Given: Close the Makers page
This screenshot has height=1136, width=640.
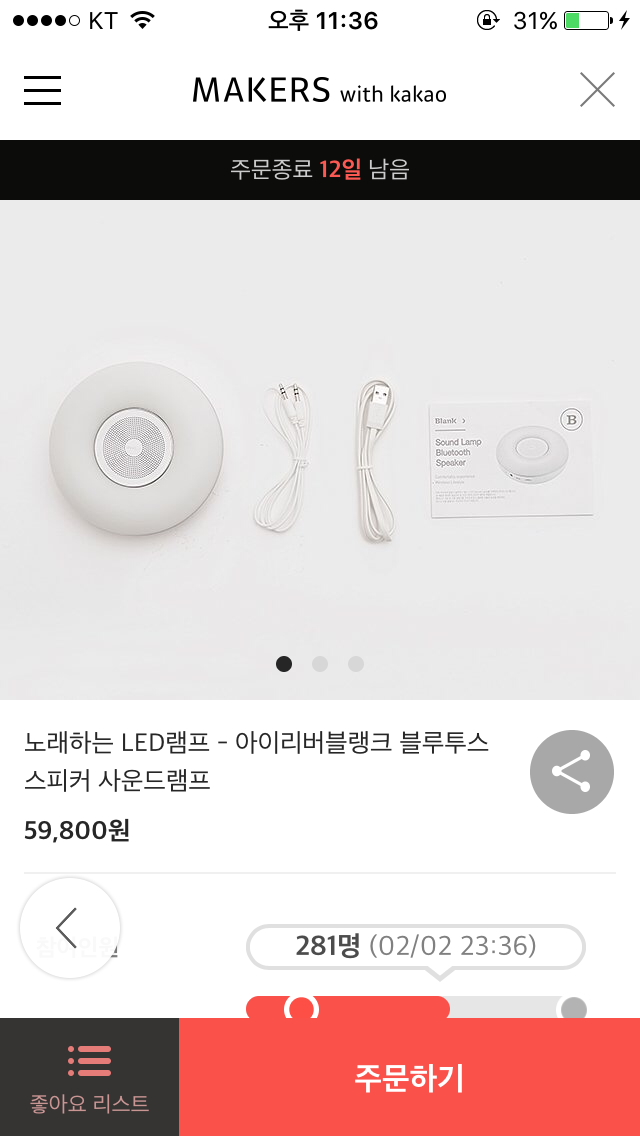Looking at the screenshot, I should [597, 90].
